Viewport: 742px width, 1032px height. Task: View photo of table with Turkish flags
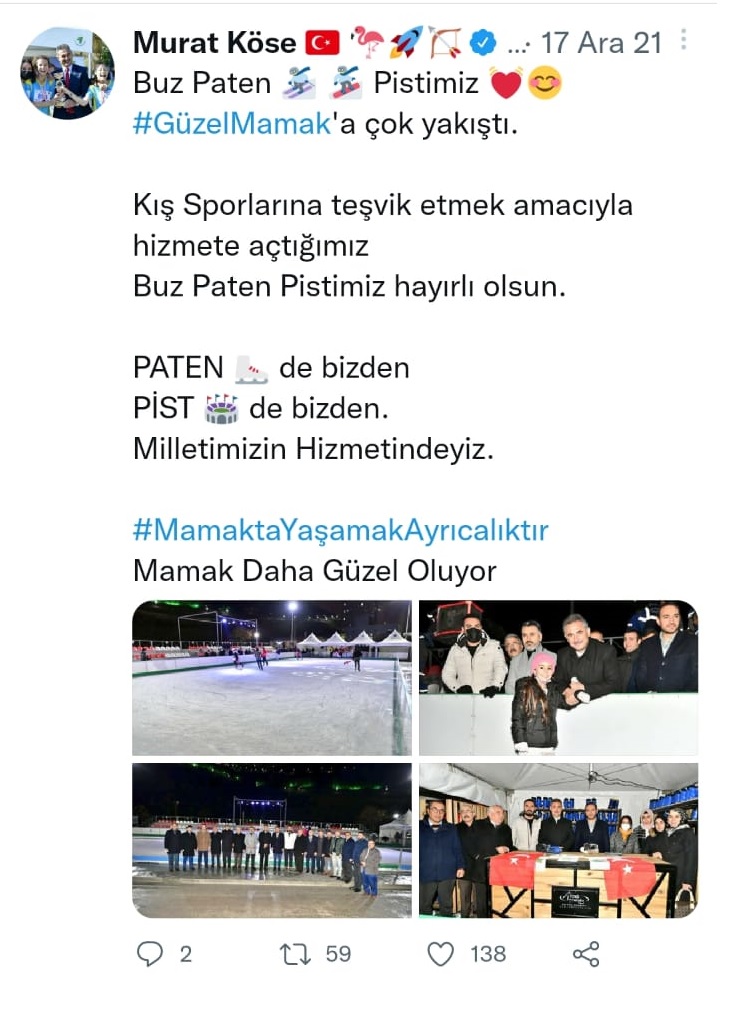click(x=558, y=839)
